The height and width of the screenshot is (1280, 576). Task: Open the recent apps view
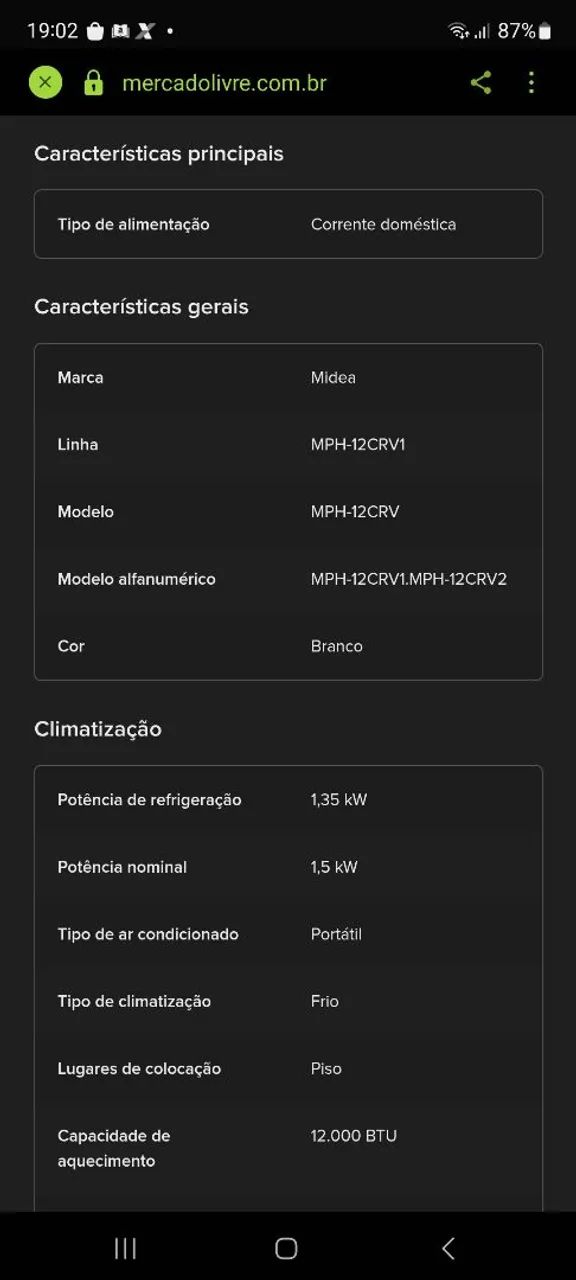click(125, 1247)
